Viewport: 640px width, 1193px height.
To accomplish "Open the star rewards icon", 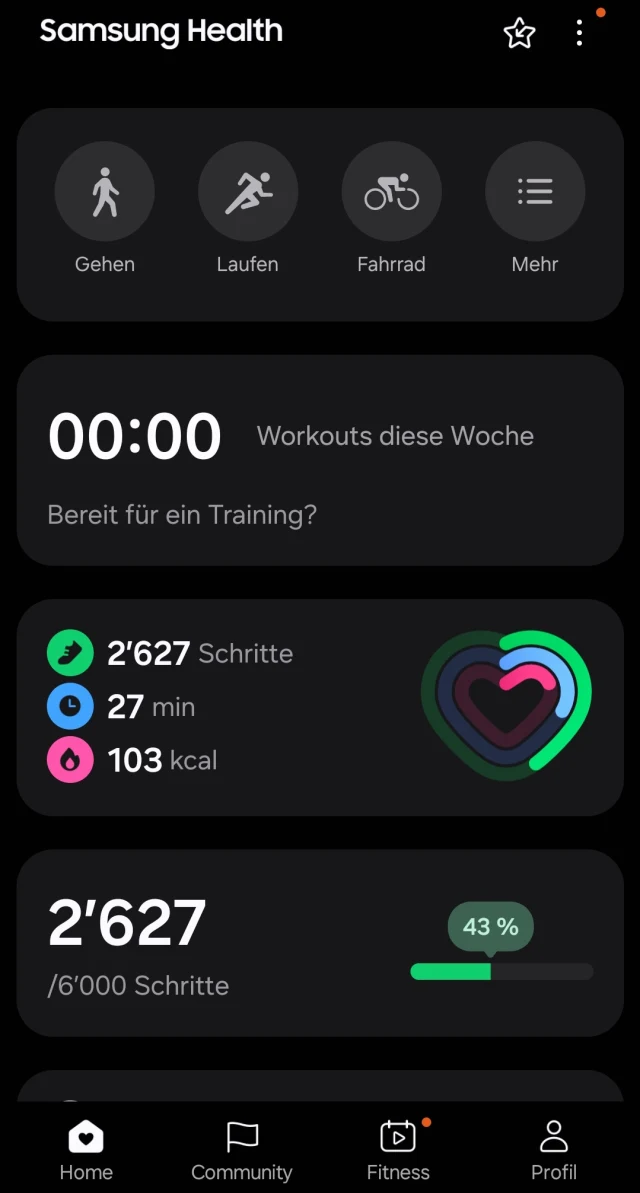I will (x=519, y=34).
